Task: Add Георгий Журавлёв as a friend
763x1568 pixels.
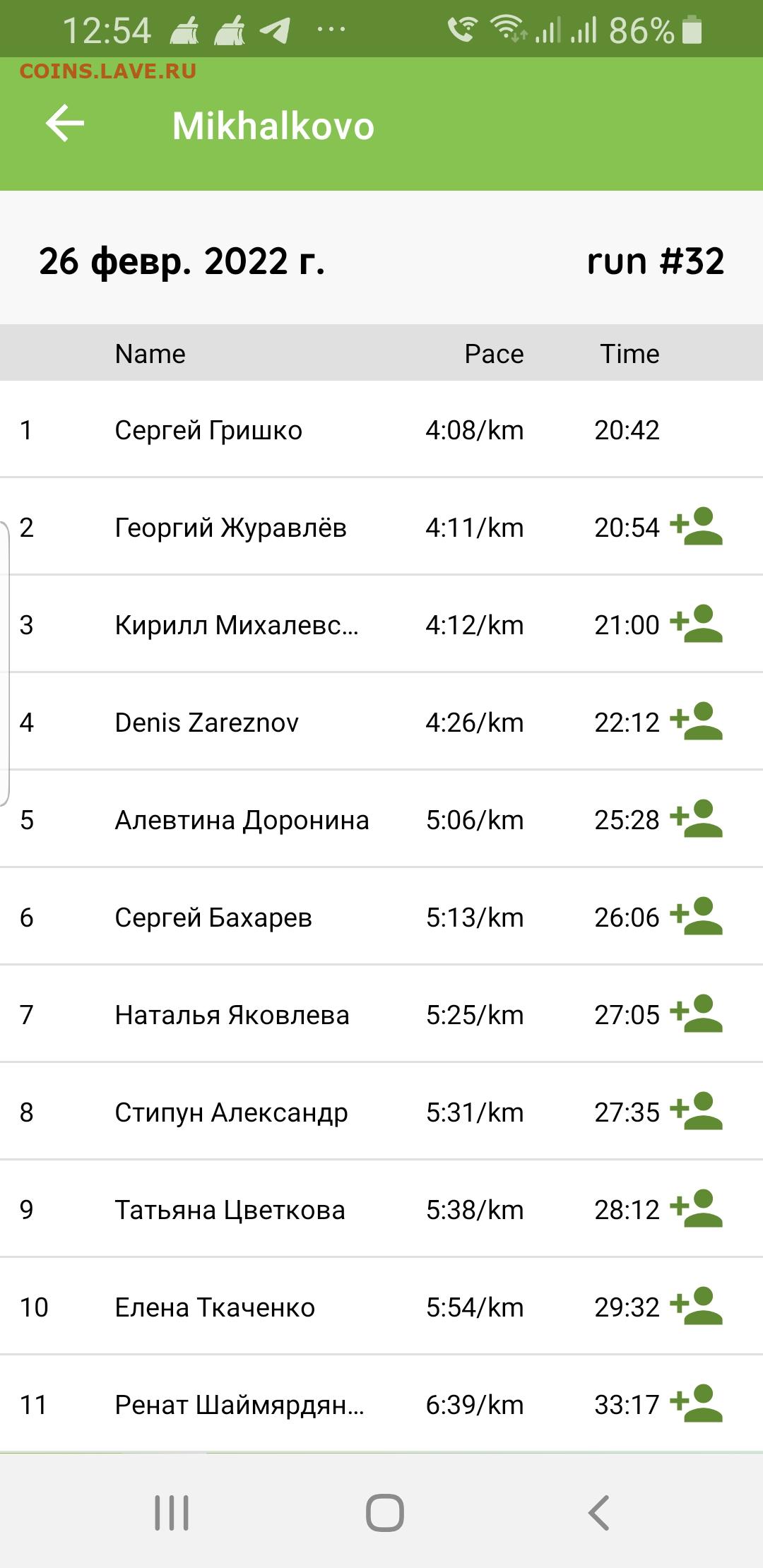Action: pos(696,527)
